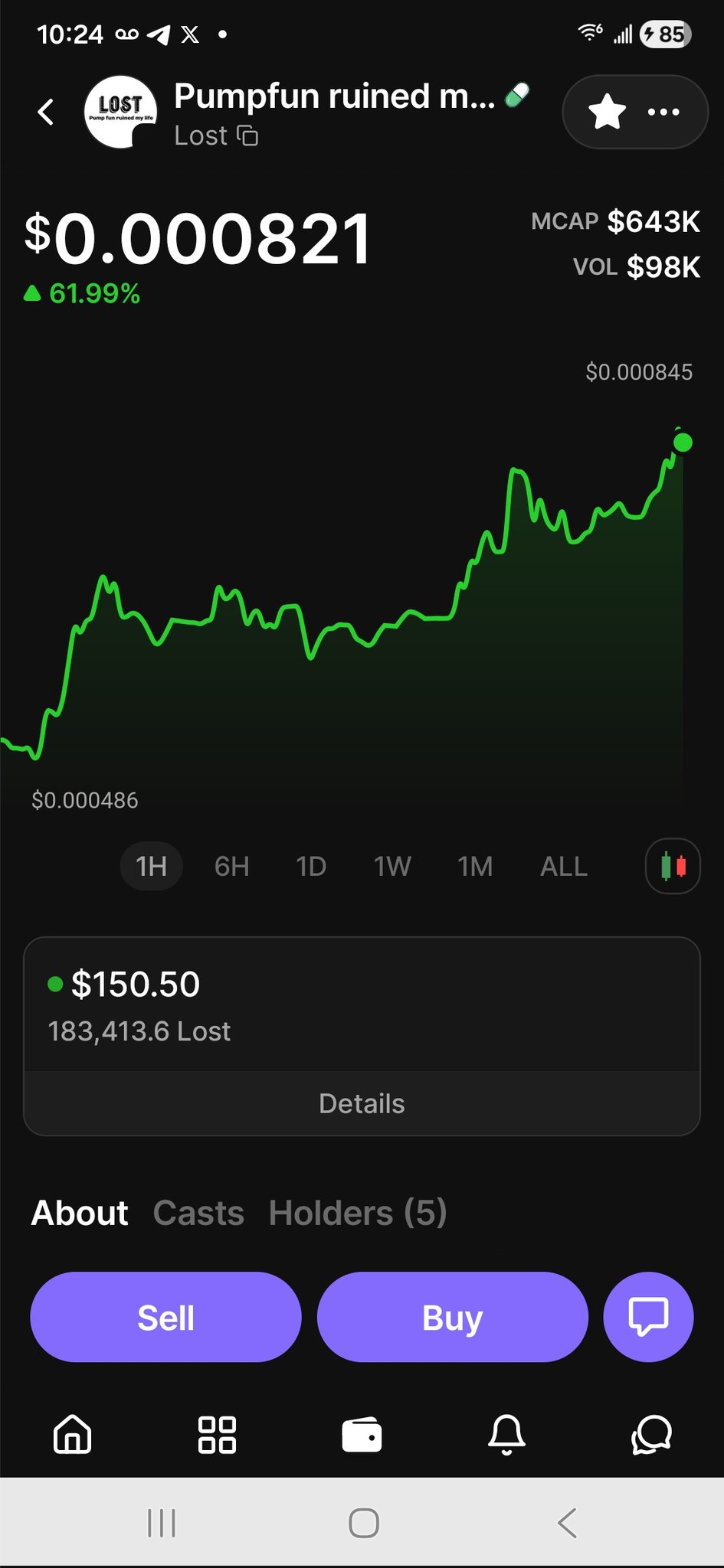The width and height of the screenshot is (724, 1568).
Task: Toggle candlestick chart view
Action: click(673, 866)
